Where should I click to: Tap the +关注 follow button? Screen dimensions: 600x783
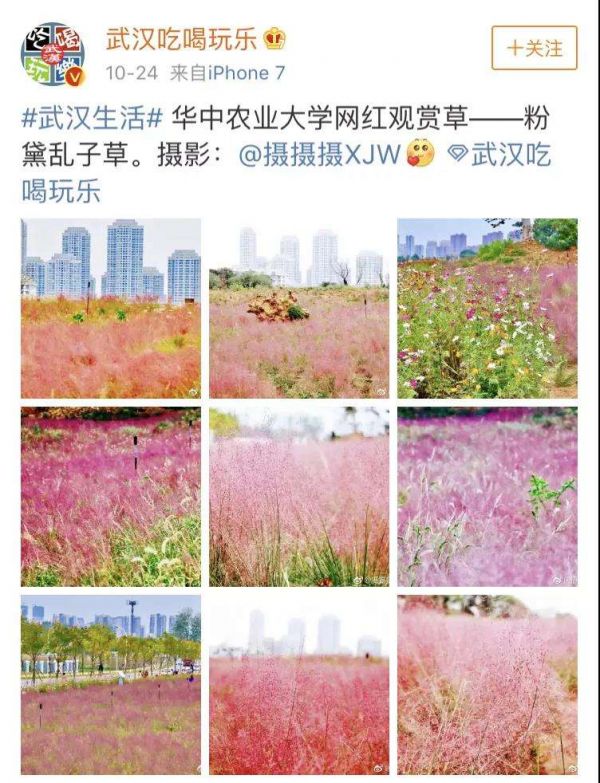point(534,48)
